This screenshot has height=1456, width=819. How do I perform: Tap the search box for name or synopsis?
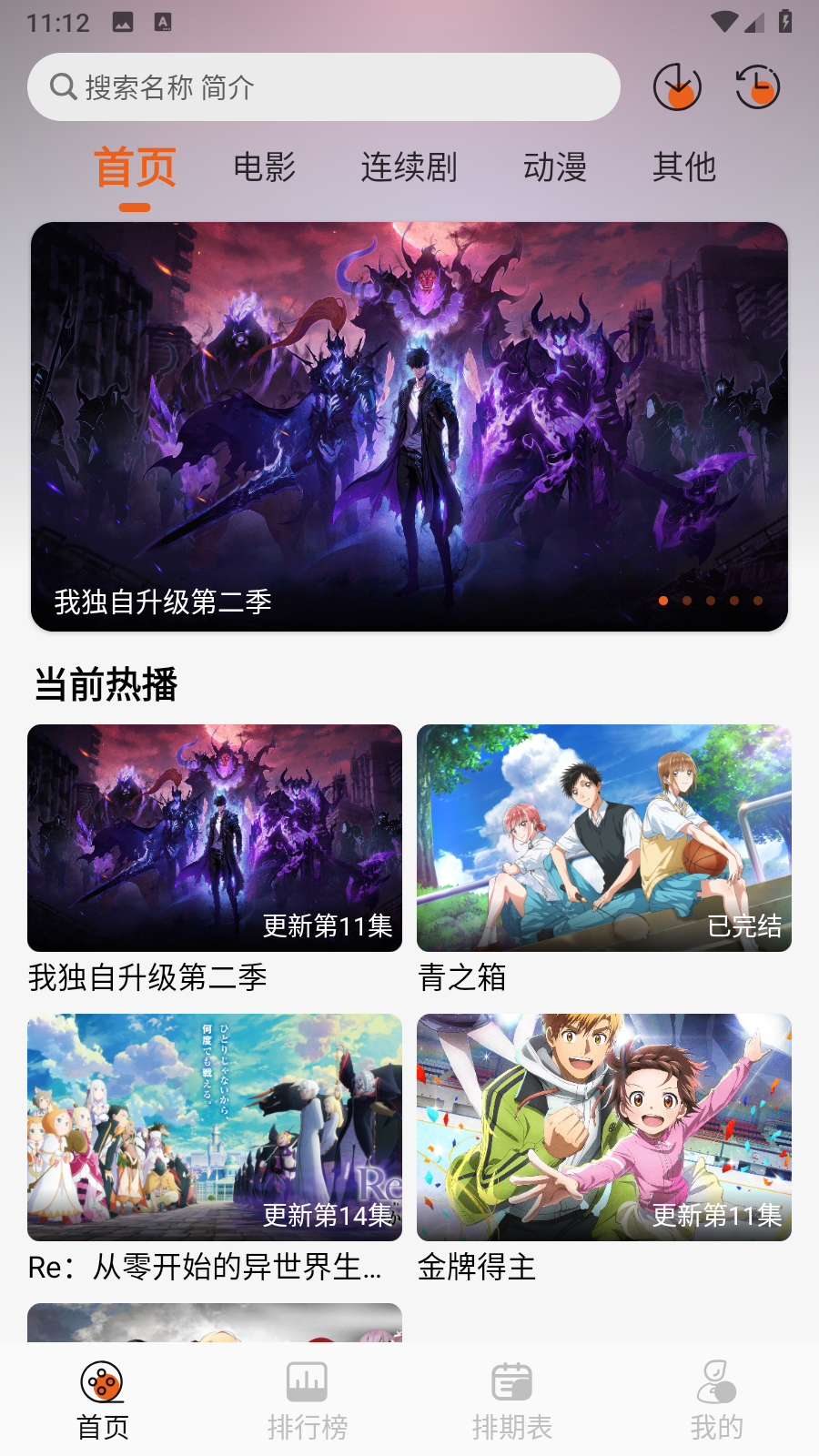tap(323, 87)
